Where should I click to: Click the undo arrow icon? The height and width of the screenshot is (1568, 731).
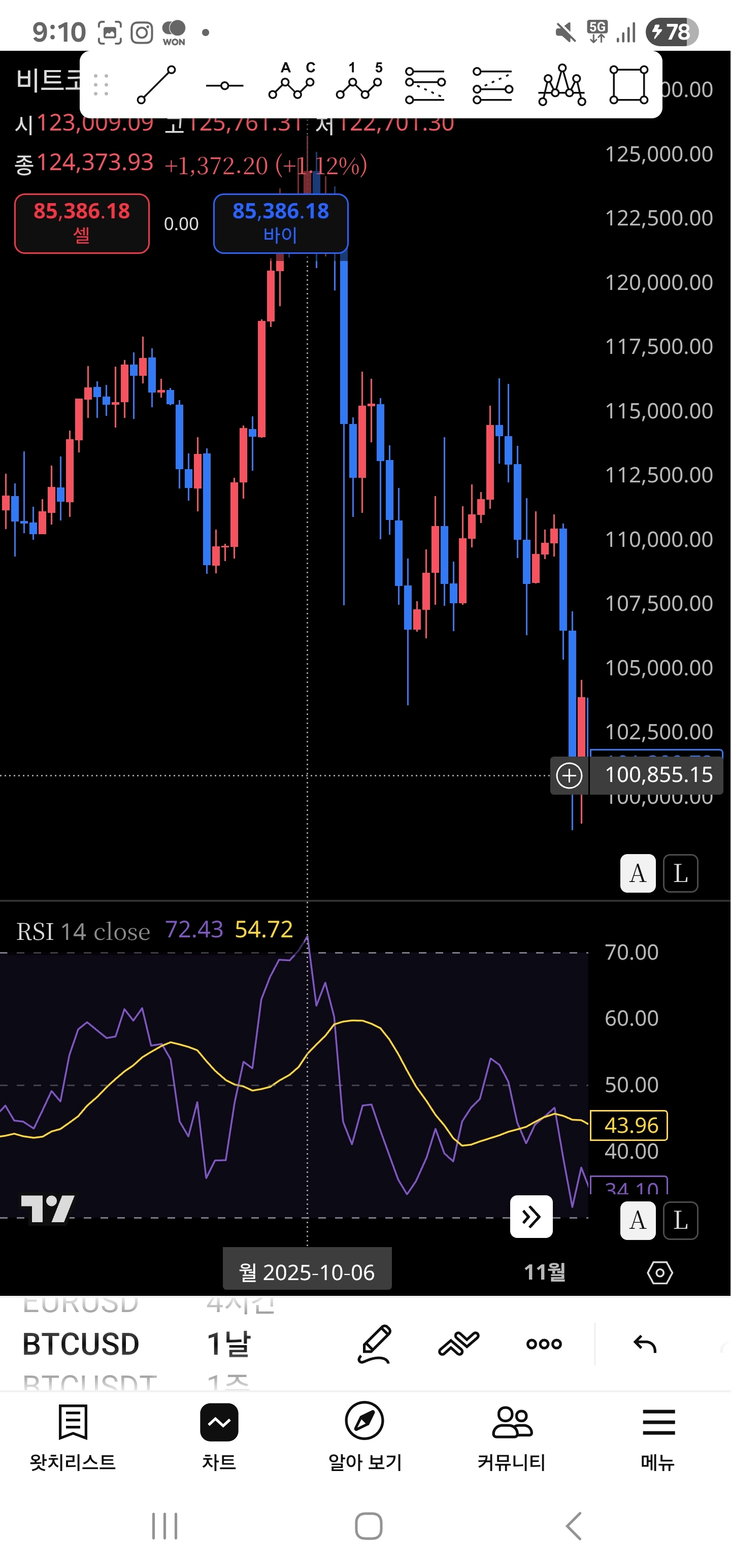coord(645,1345)
